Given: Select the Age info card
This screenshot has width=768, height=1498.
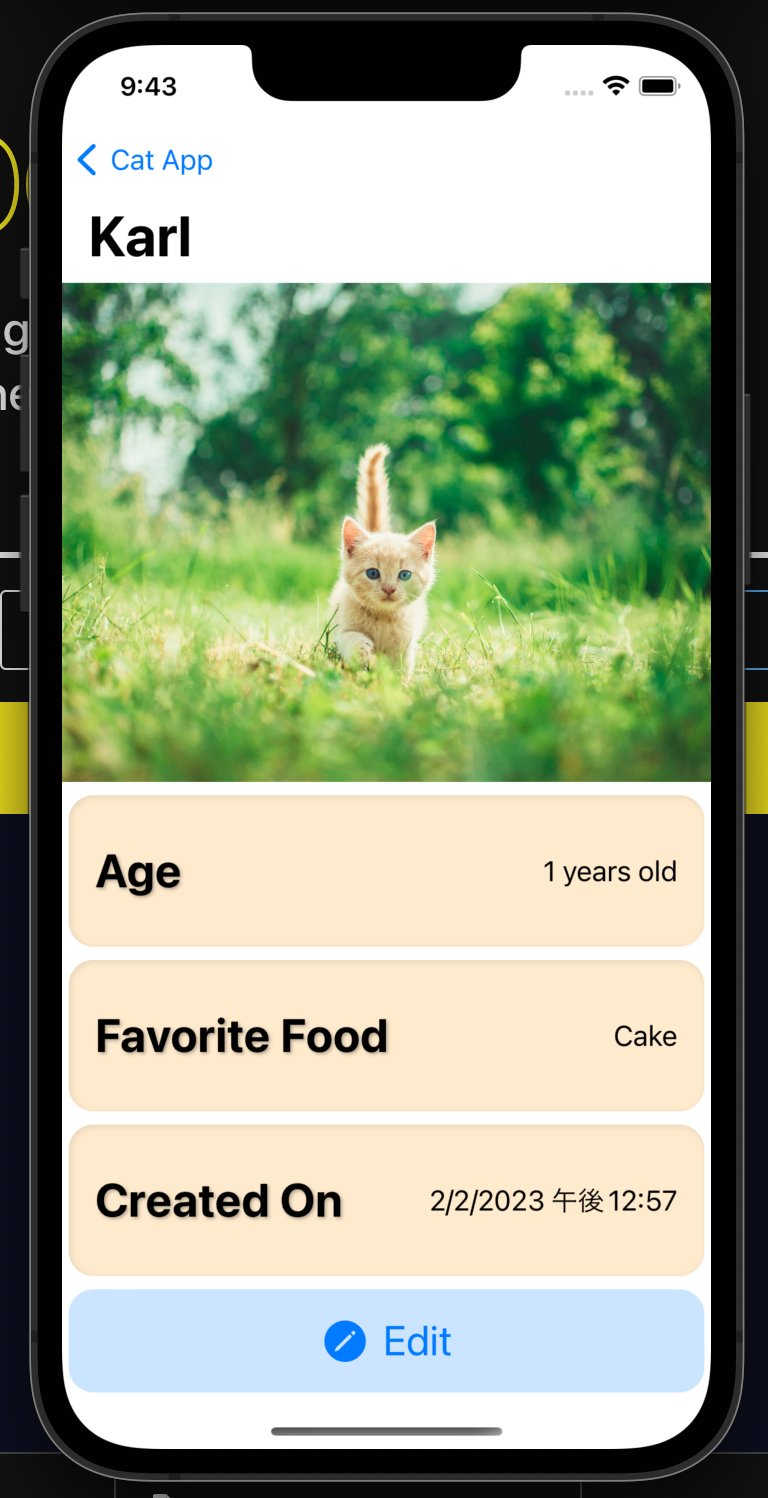Looking at the screenshot, I should (386, 870).
